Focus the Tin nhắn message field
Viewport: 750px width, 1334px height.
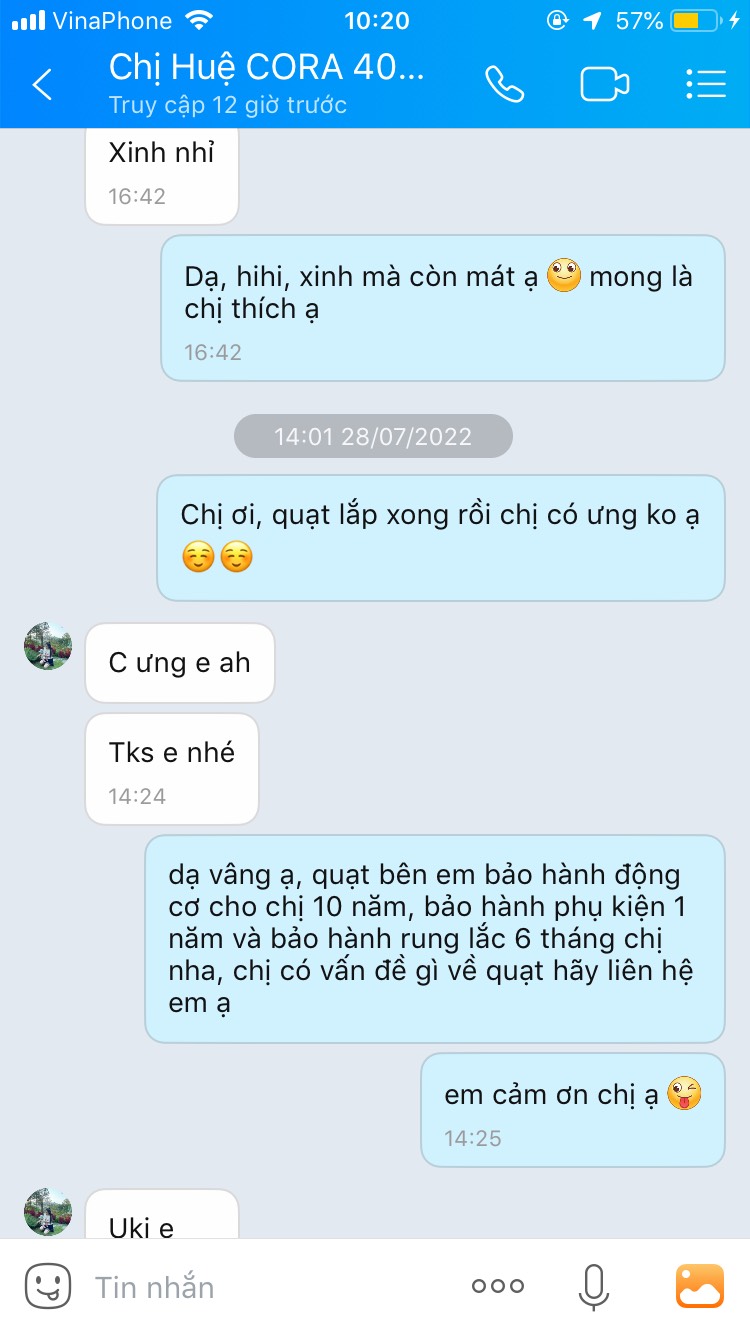coord(270,1286)
